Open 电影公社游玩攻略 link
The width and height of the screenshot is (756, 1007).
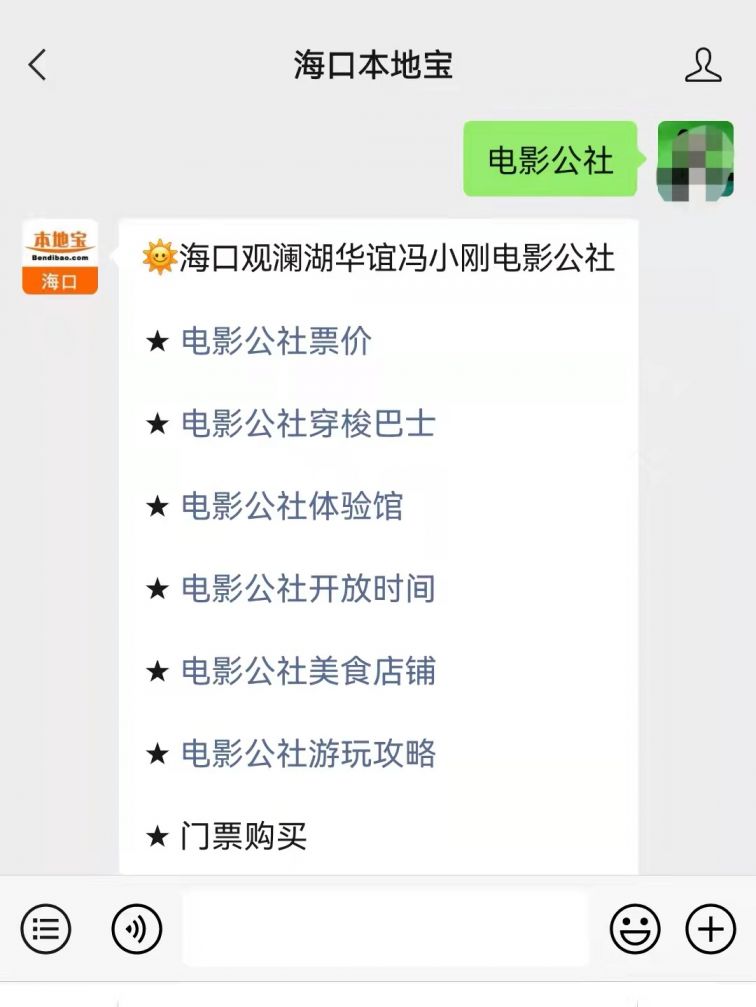(x=308, y=753)
